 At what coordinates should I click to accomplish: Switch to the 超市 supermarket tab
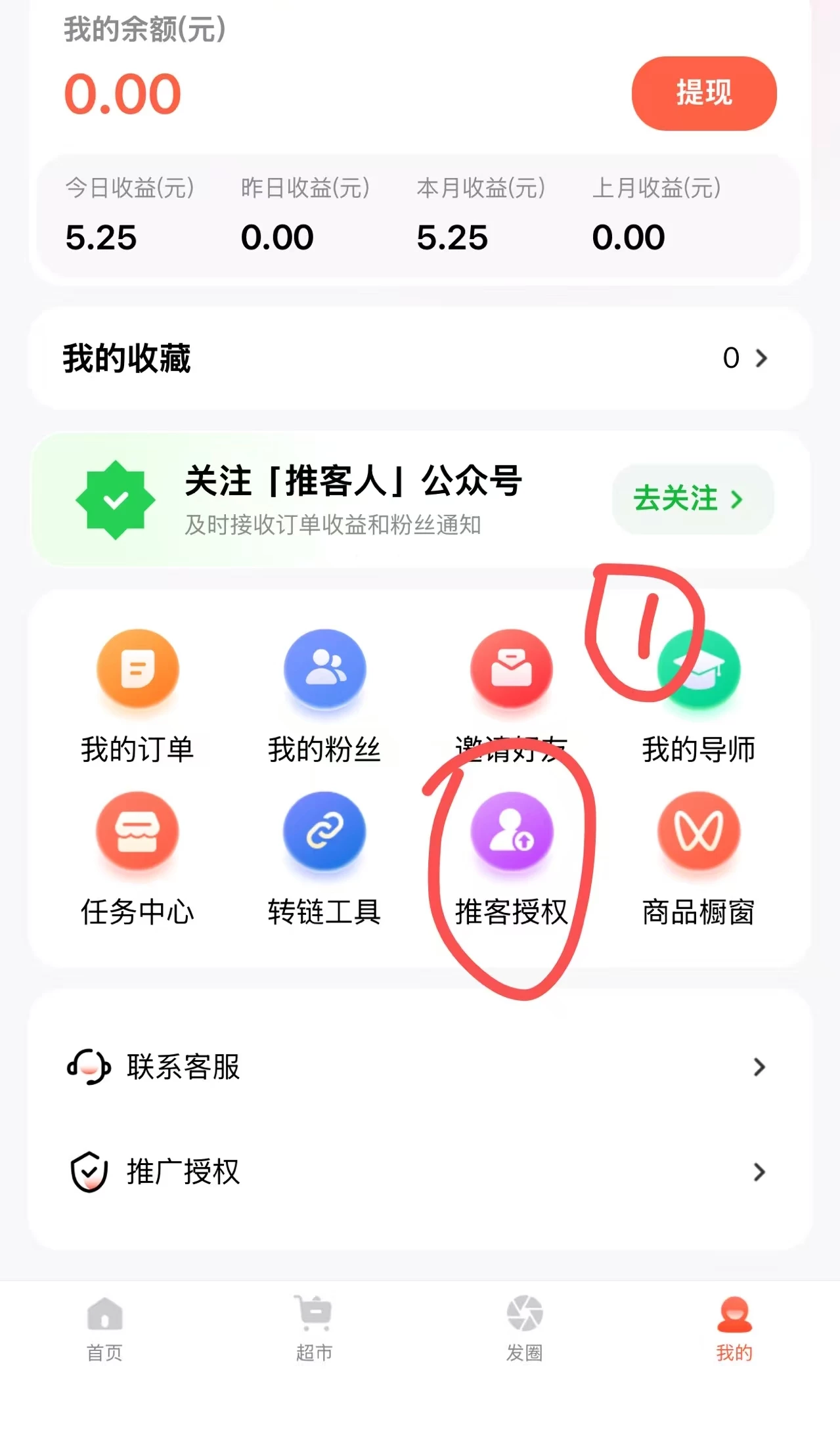[x=315, y=1328]
